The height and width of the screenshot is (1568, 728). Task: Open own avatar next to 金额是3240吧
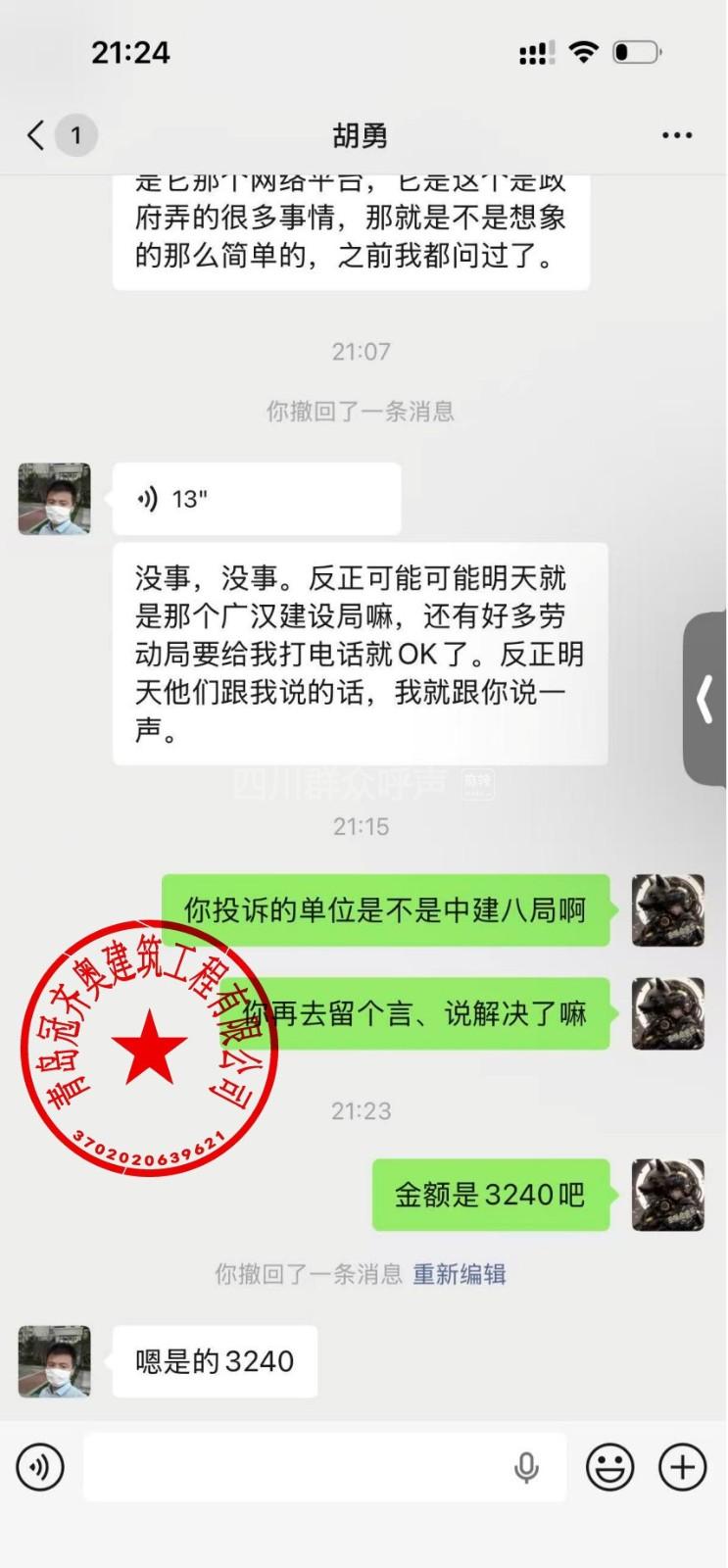pos(668,1195)
